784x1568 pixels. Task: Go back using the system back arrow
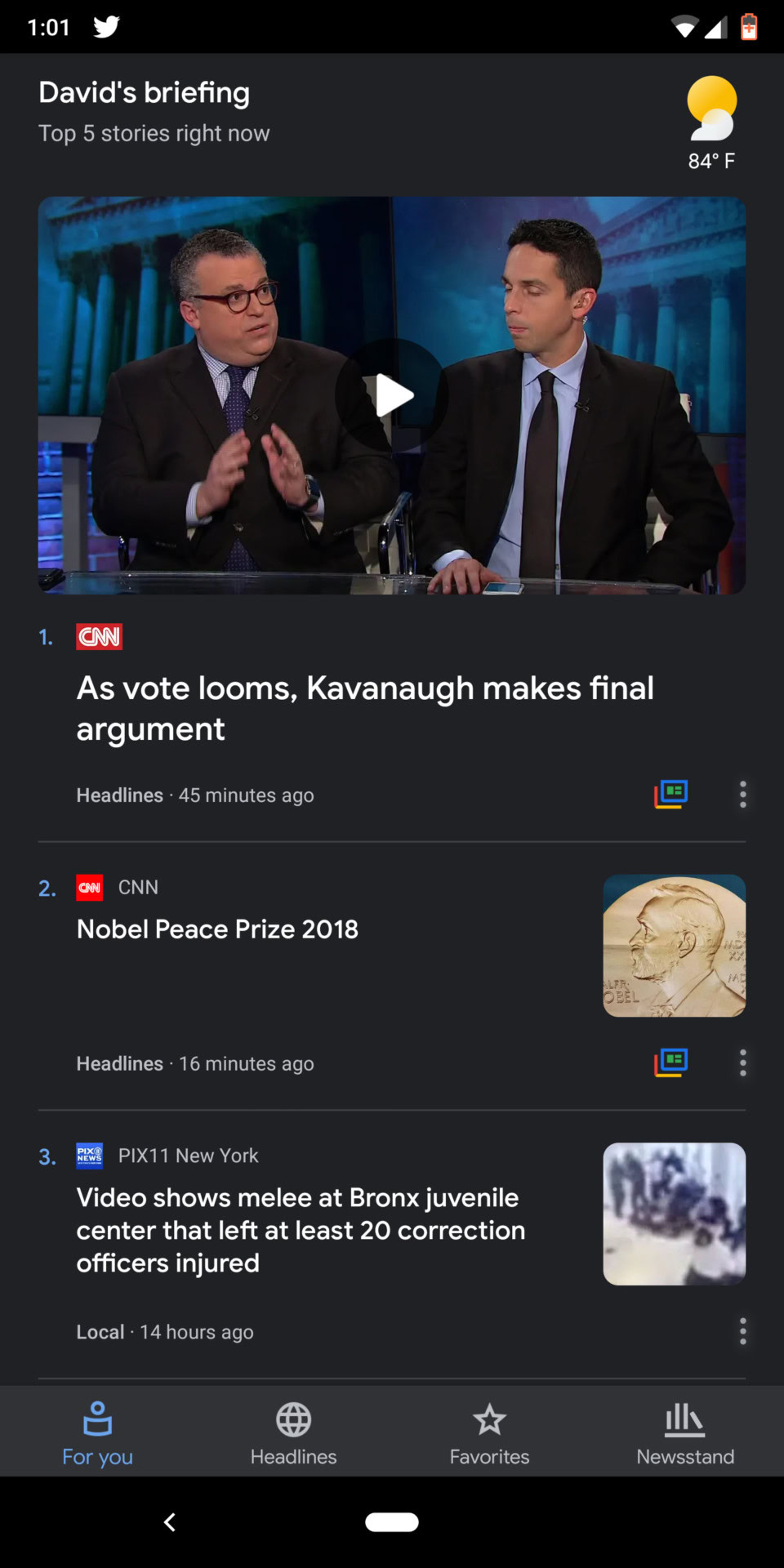click(170, 1522)
